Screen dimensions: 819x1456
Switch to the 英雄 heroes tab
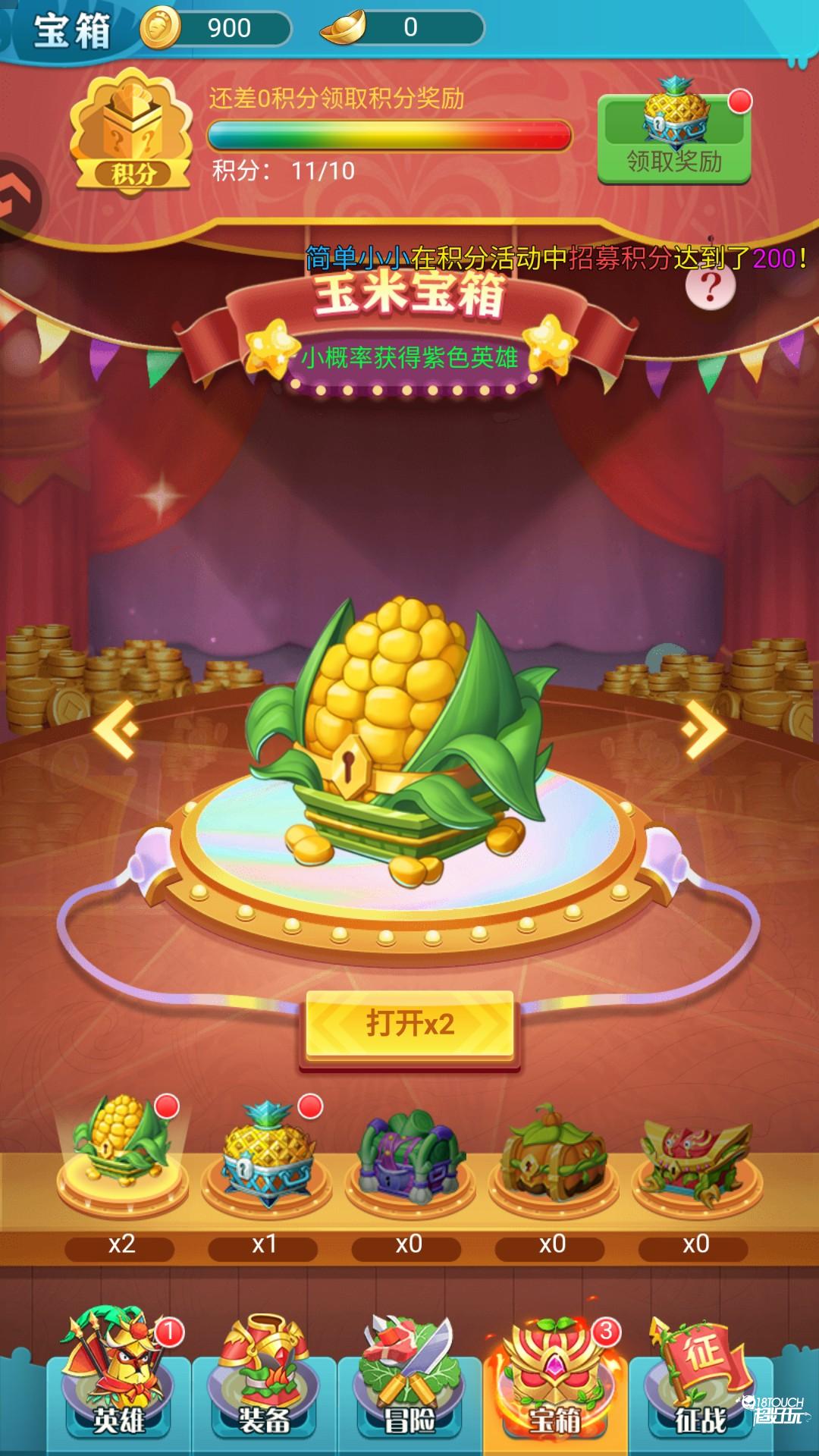tap(118, 1380)
